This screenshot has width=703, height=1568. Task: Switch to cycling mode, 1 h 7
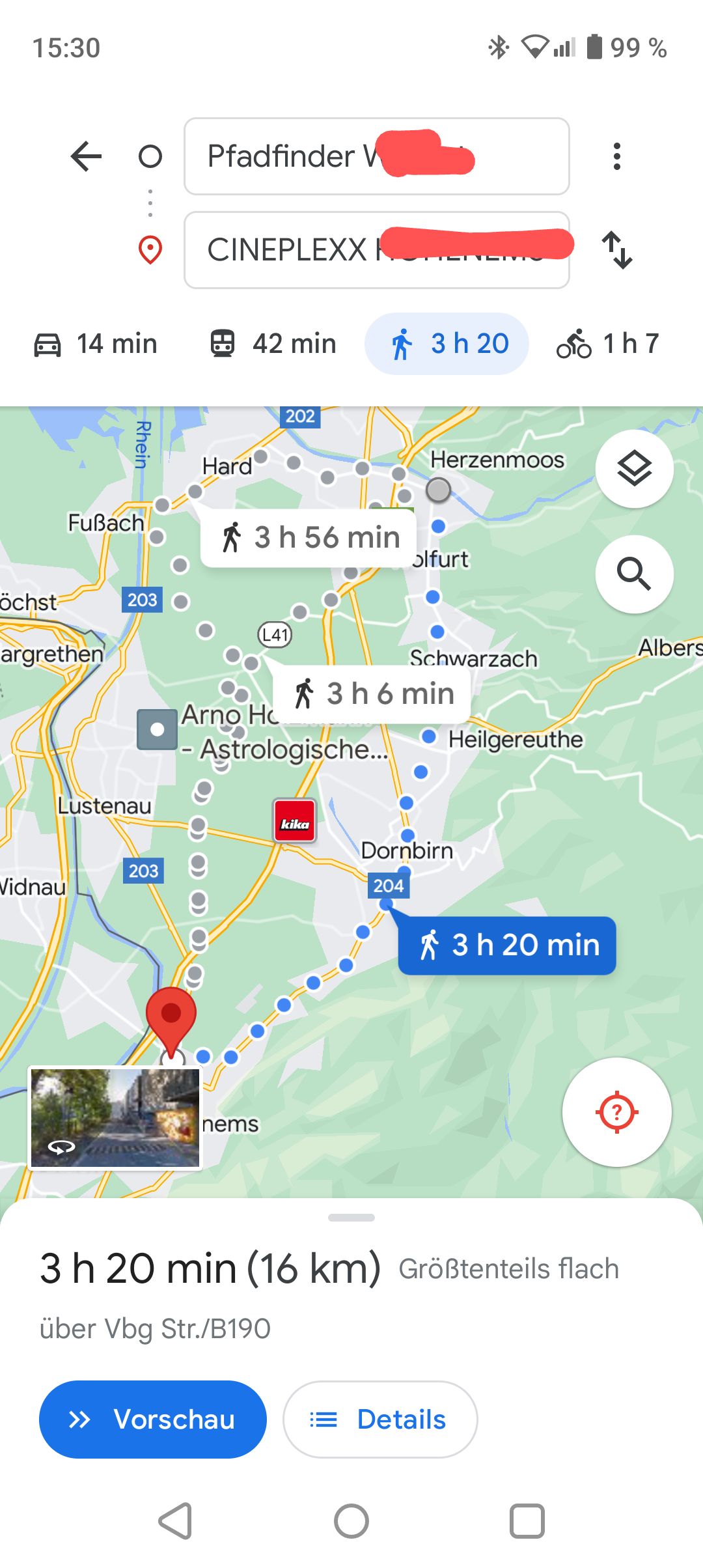pos(607,344)
